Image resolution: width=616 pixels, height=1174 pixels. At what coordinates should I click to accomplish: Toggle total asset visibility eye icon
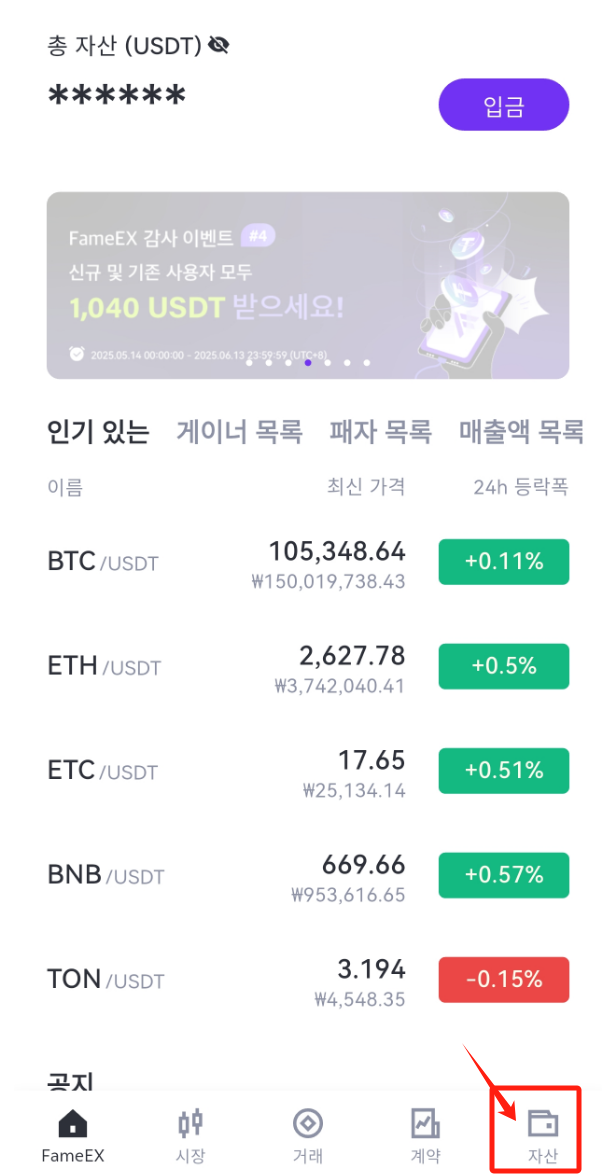[x=219, y=46]
